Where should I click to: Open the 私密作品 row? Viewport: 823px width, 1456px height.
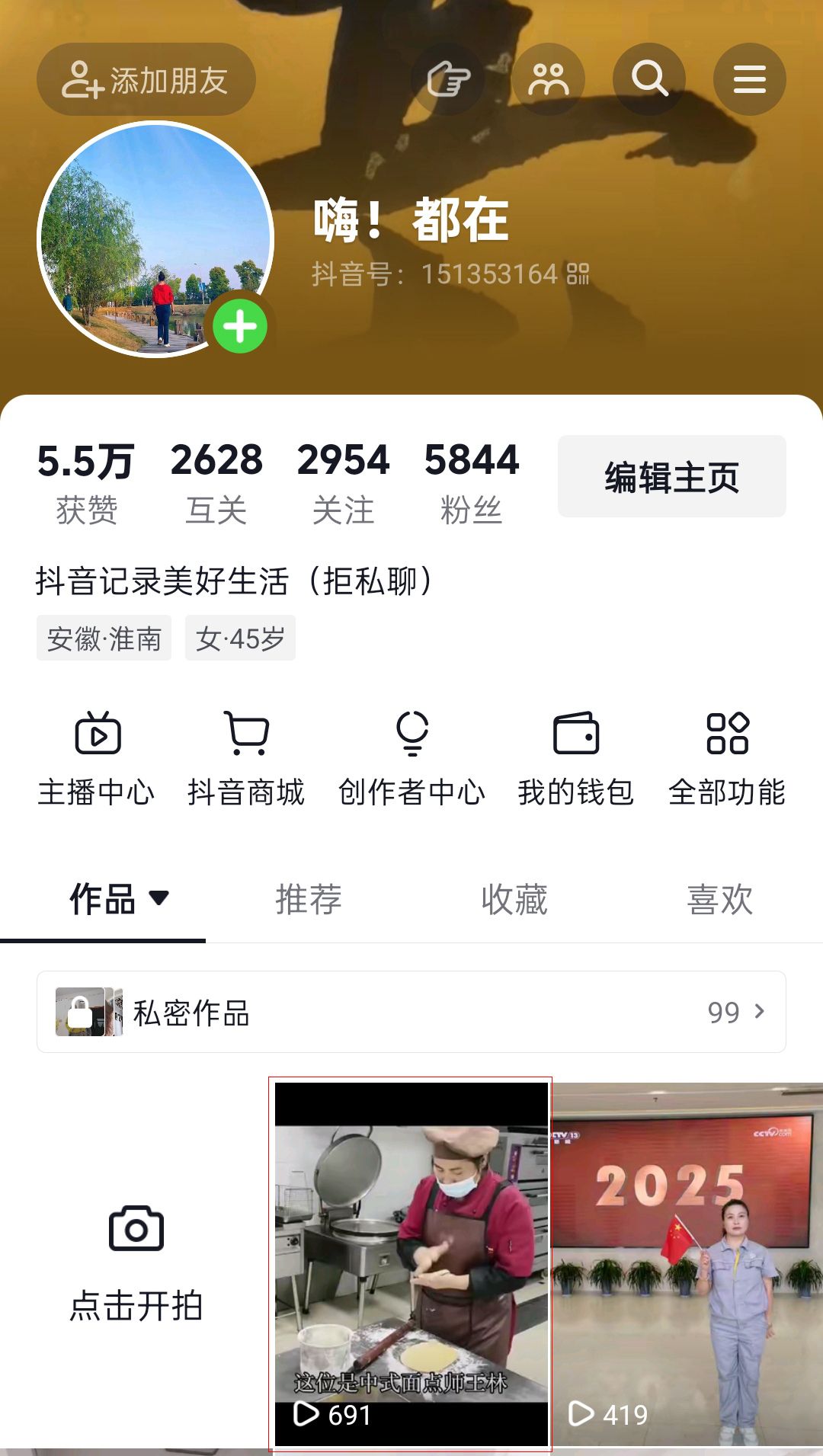click(x=411, y=1012)
